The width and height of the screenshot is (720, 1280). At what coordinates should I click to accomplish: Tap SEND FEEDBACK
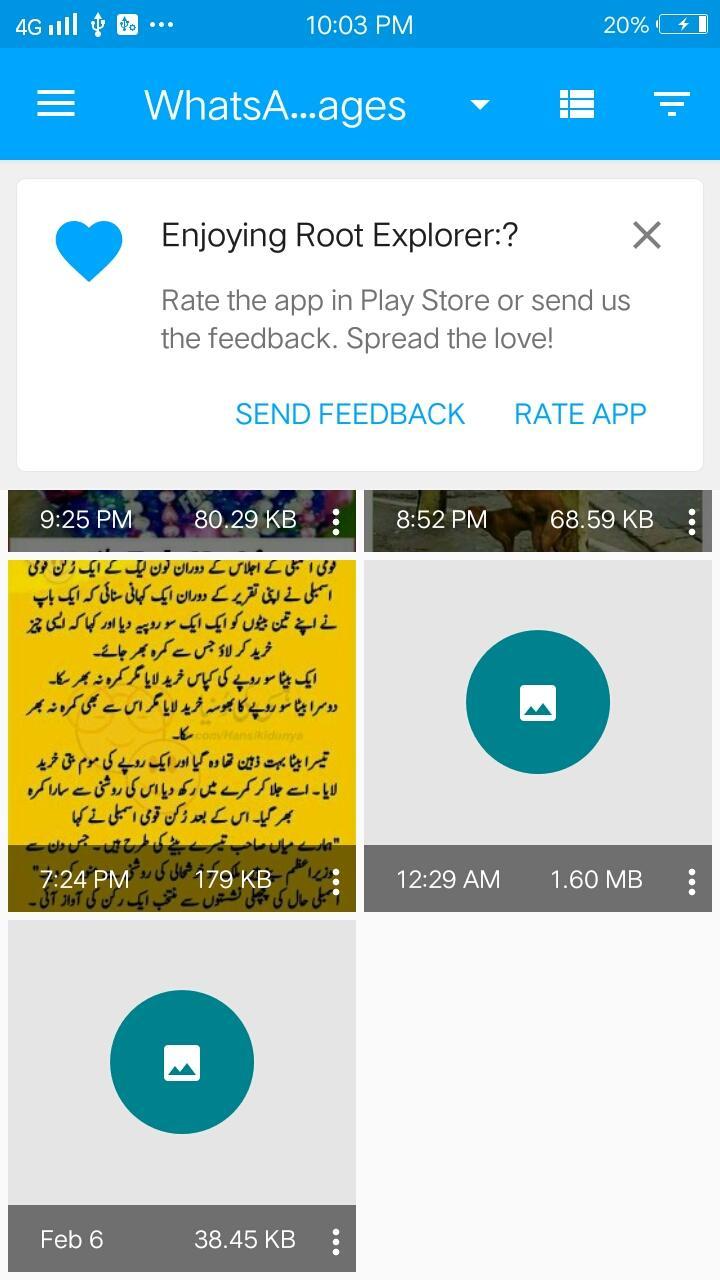(350, 414)
